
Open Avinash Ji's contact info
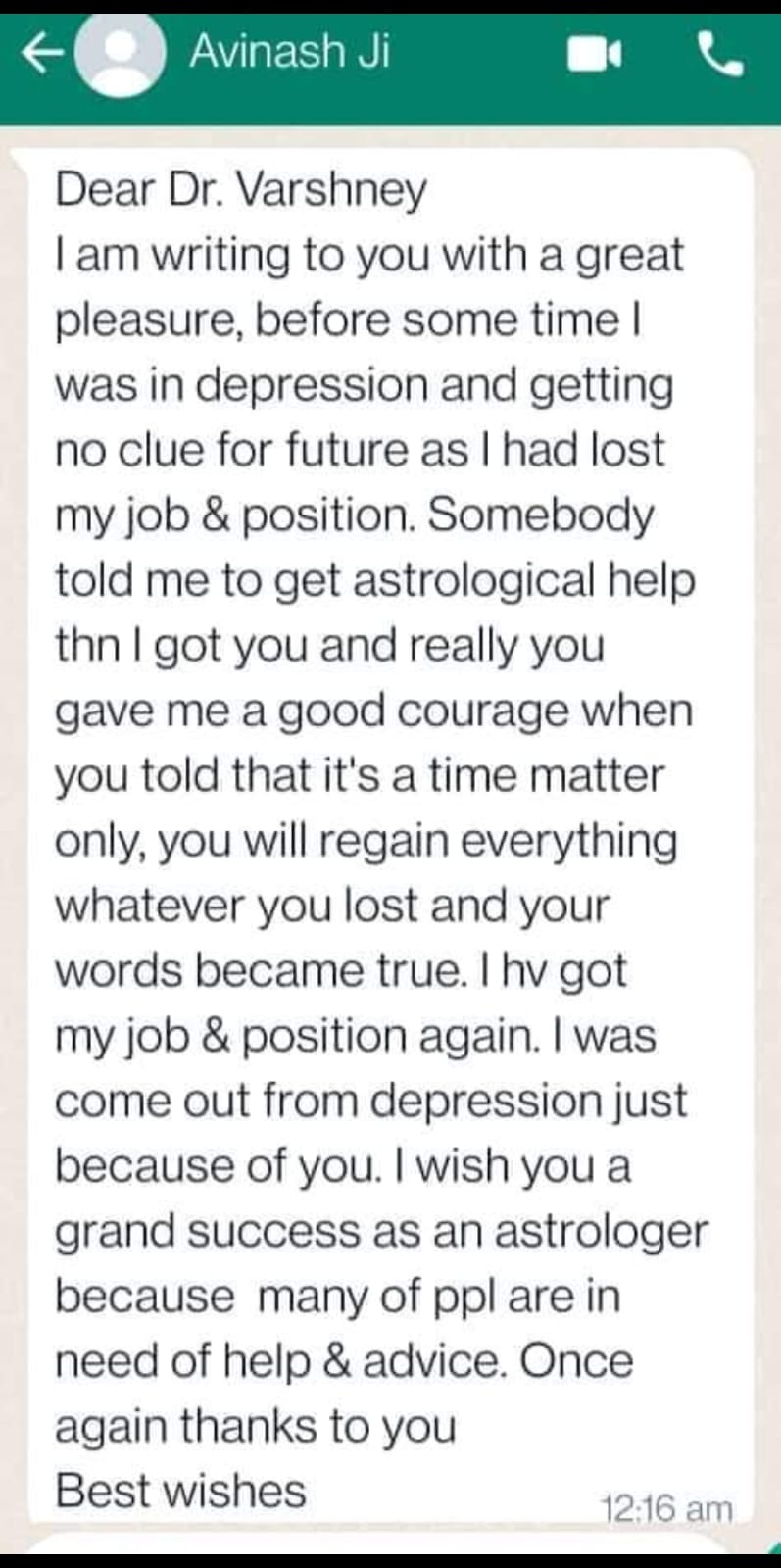290,51
